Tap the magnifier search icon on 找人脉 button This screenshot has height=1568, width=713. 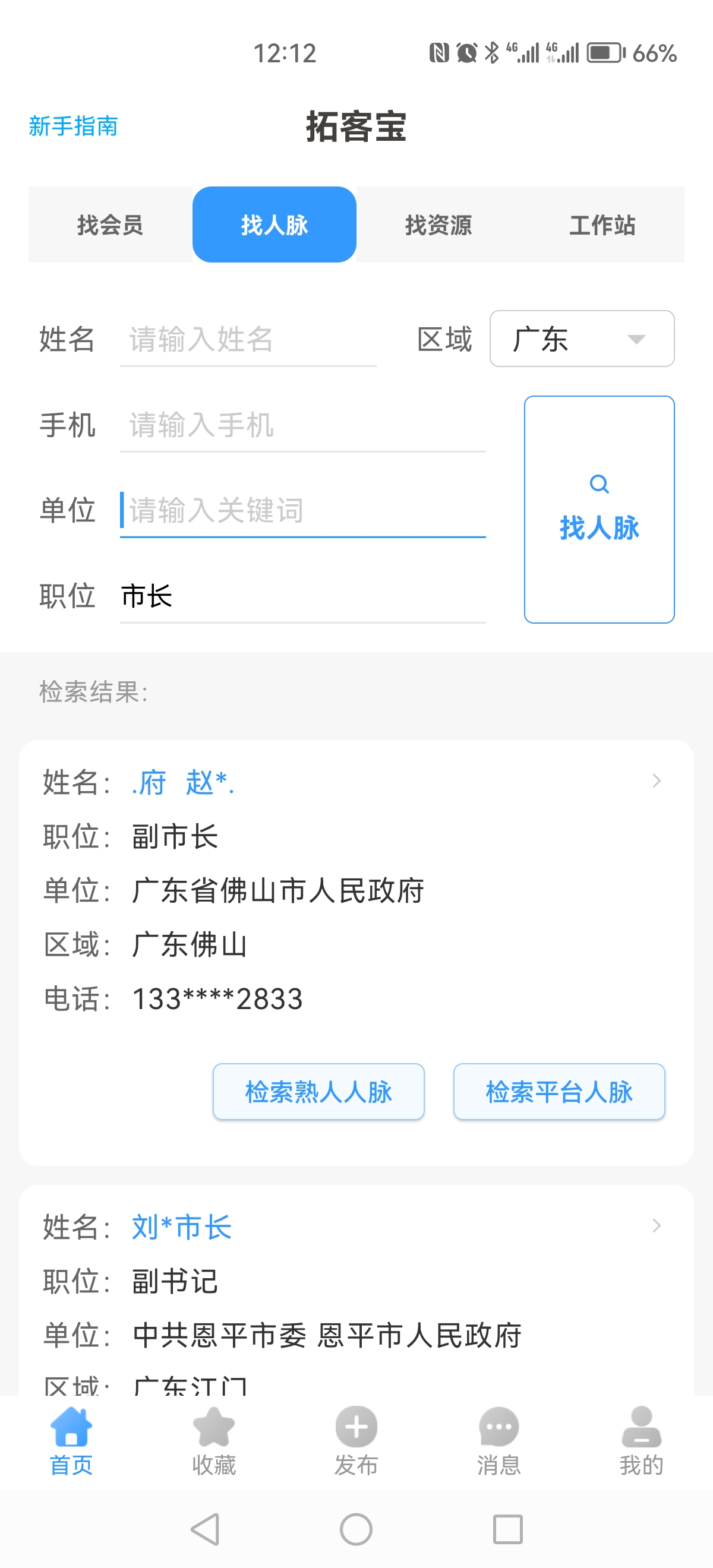[599, 483]
